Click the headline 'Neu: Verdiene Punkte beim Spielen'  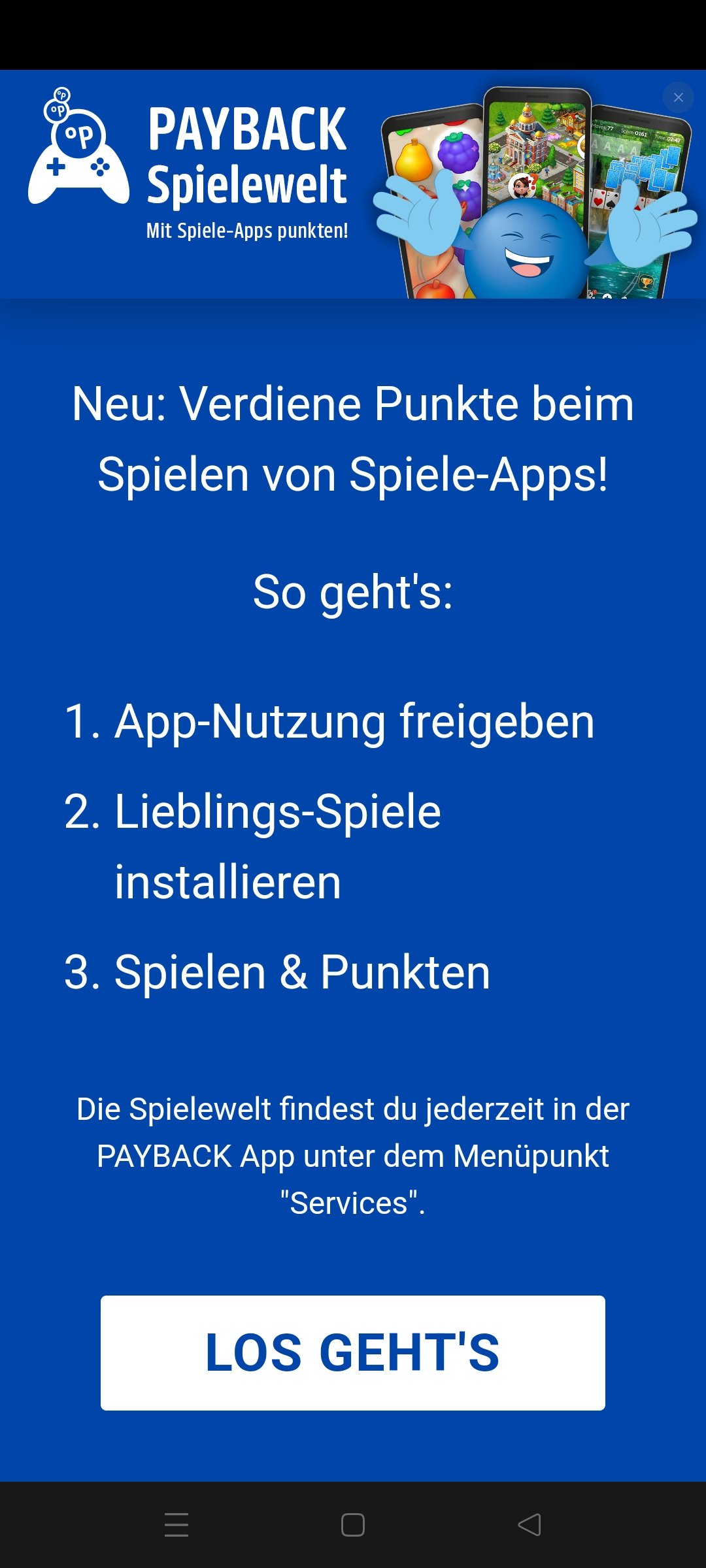pos(353,438)
